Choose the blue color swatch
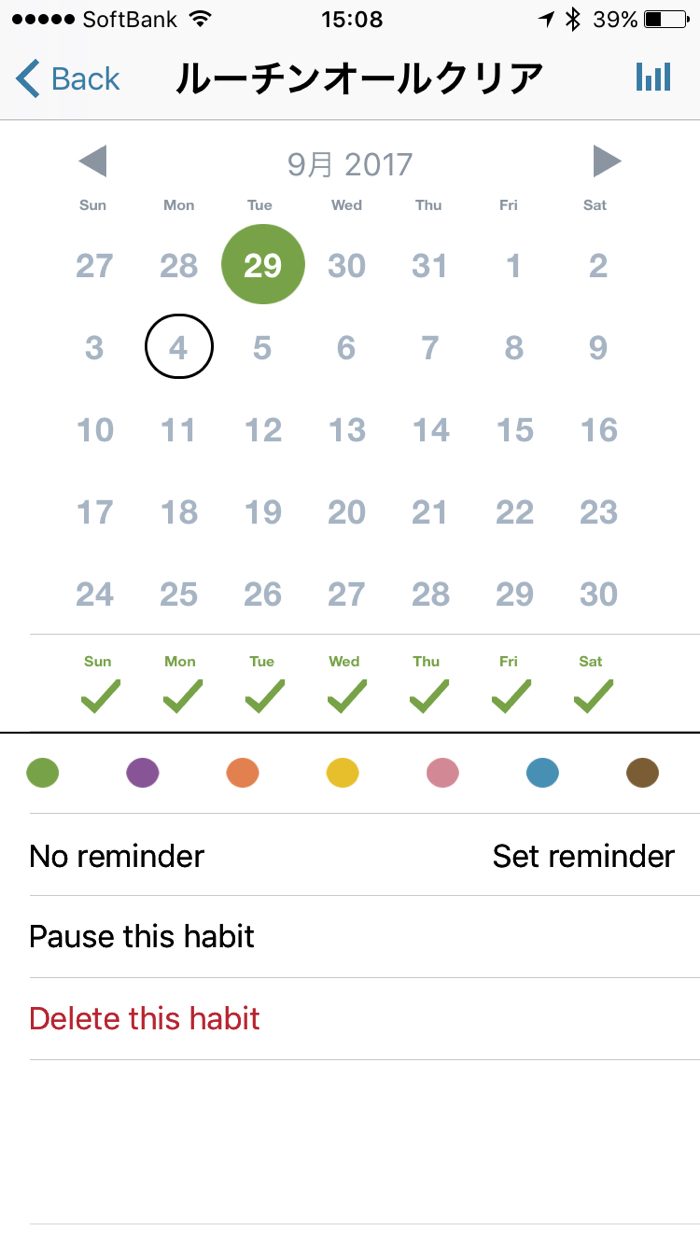 tap(542, 773)
